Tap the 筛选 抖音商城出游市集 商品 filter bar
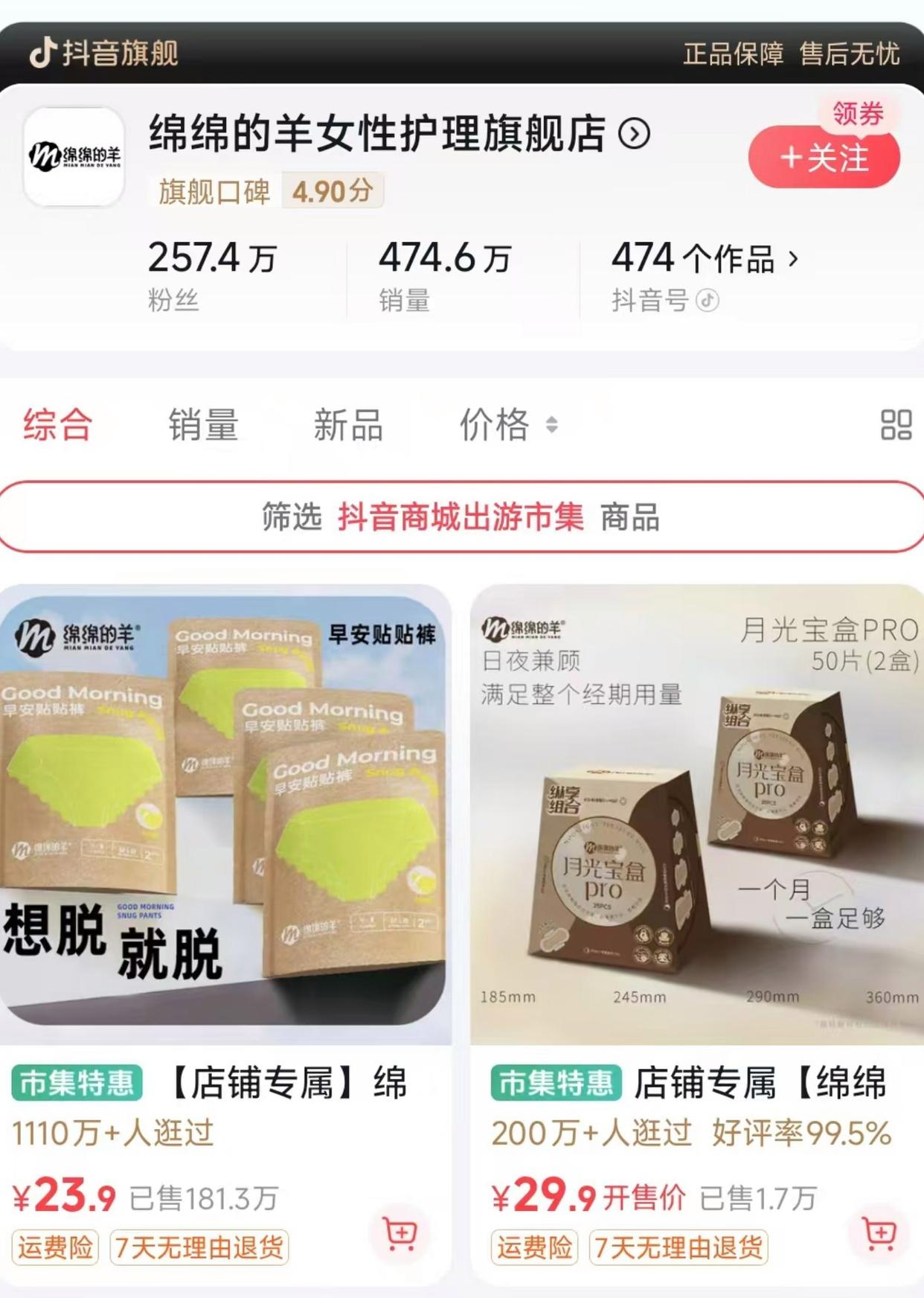 pos(461,517)
